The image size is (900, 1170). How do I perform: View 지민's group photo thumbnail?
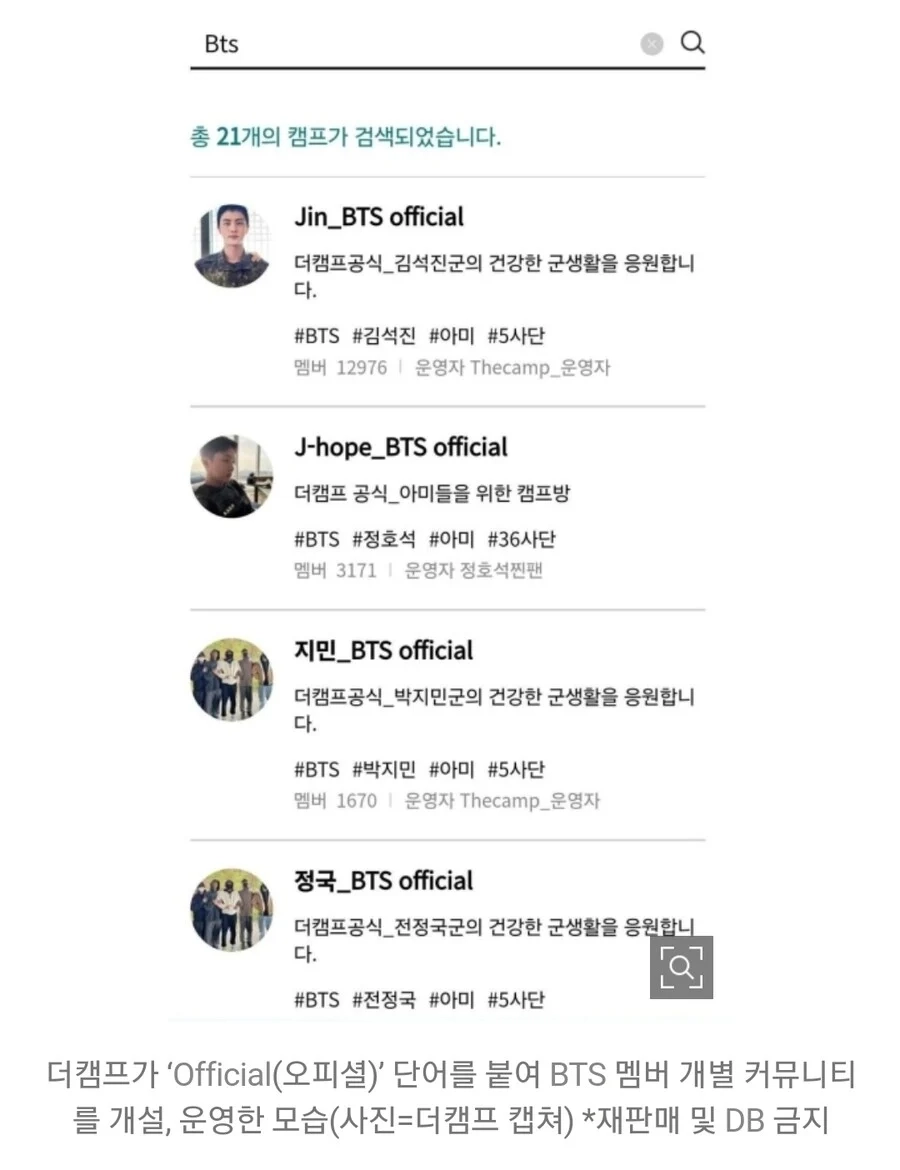[231, 680]
